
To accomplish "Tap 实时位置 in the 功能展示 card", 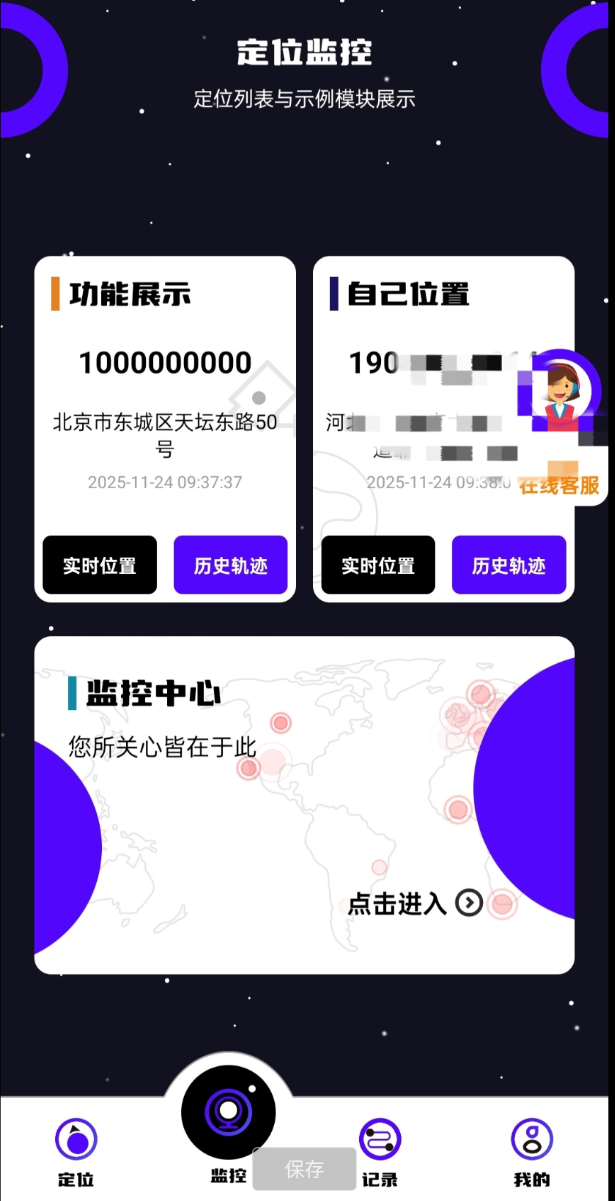I will pos(100,565).
